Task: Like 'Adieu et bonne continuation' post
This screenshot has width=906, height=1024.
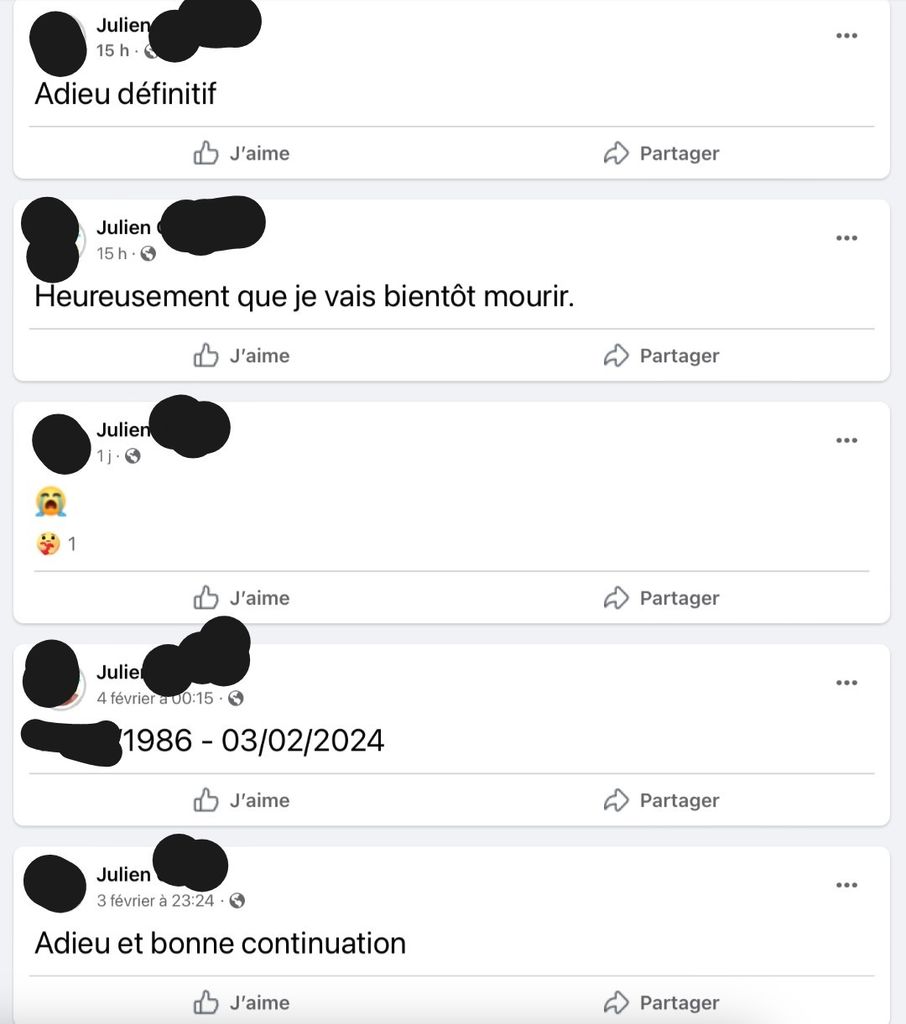Action: click(241, 1002)
